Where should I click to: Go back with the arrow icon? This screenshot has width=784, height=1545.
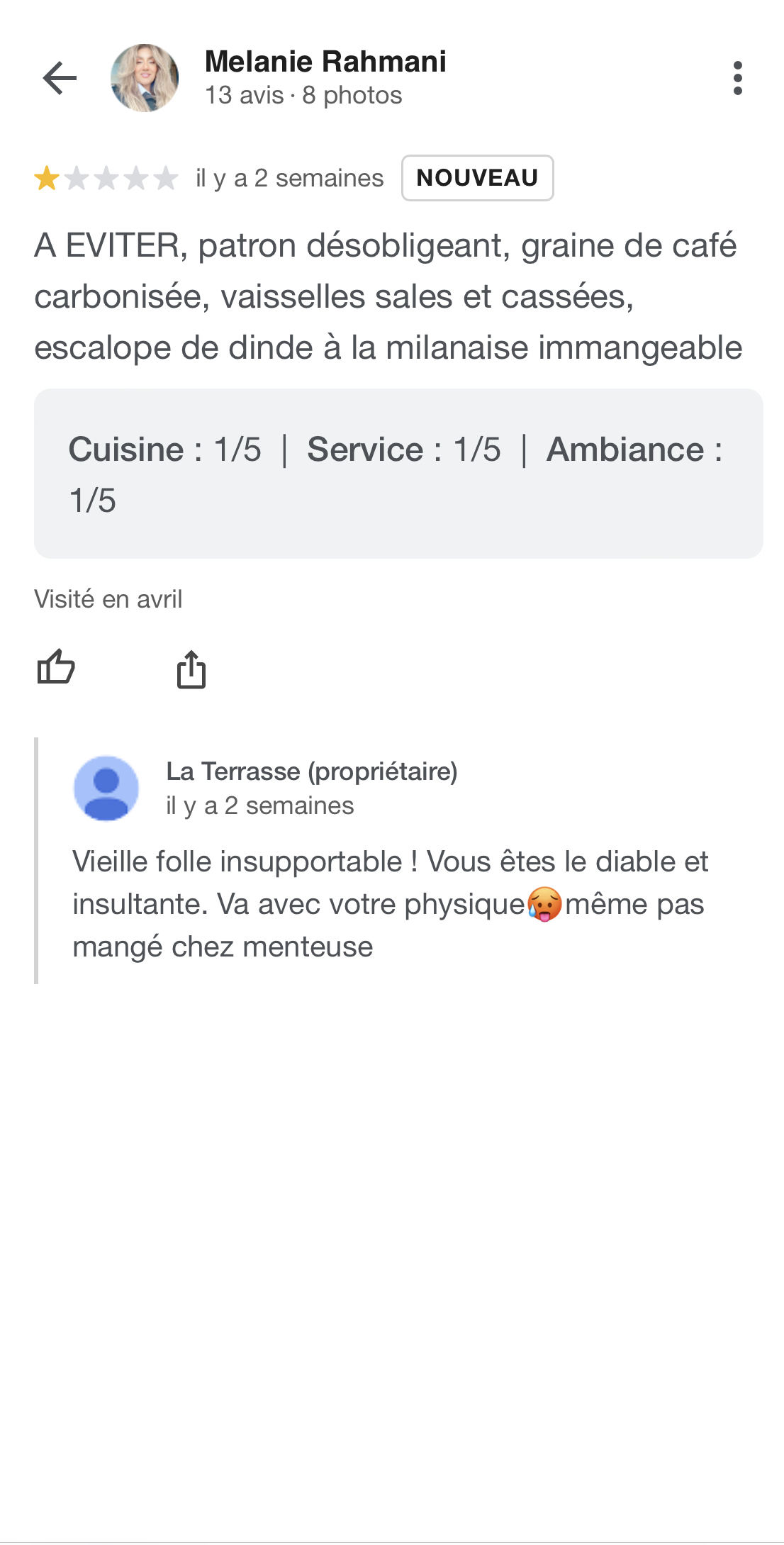60,78
